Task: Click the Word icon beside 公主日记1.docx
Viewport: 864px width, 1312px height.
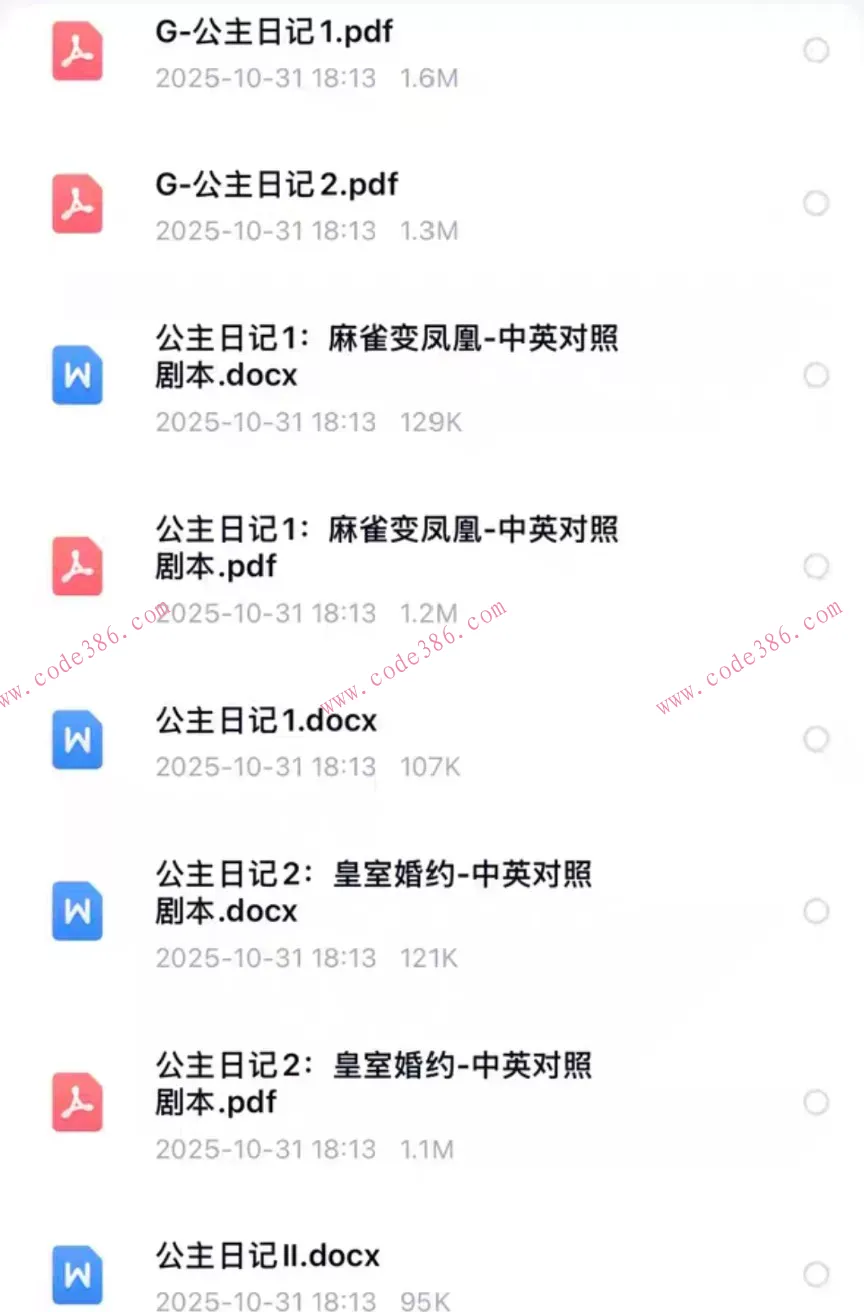Action: (77, 740)
